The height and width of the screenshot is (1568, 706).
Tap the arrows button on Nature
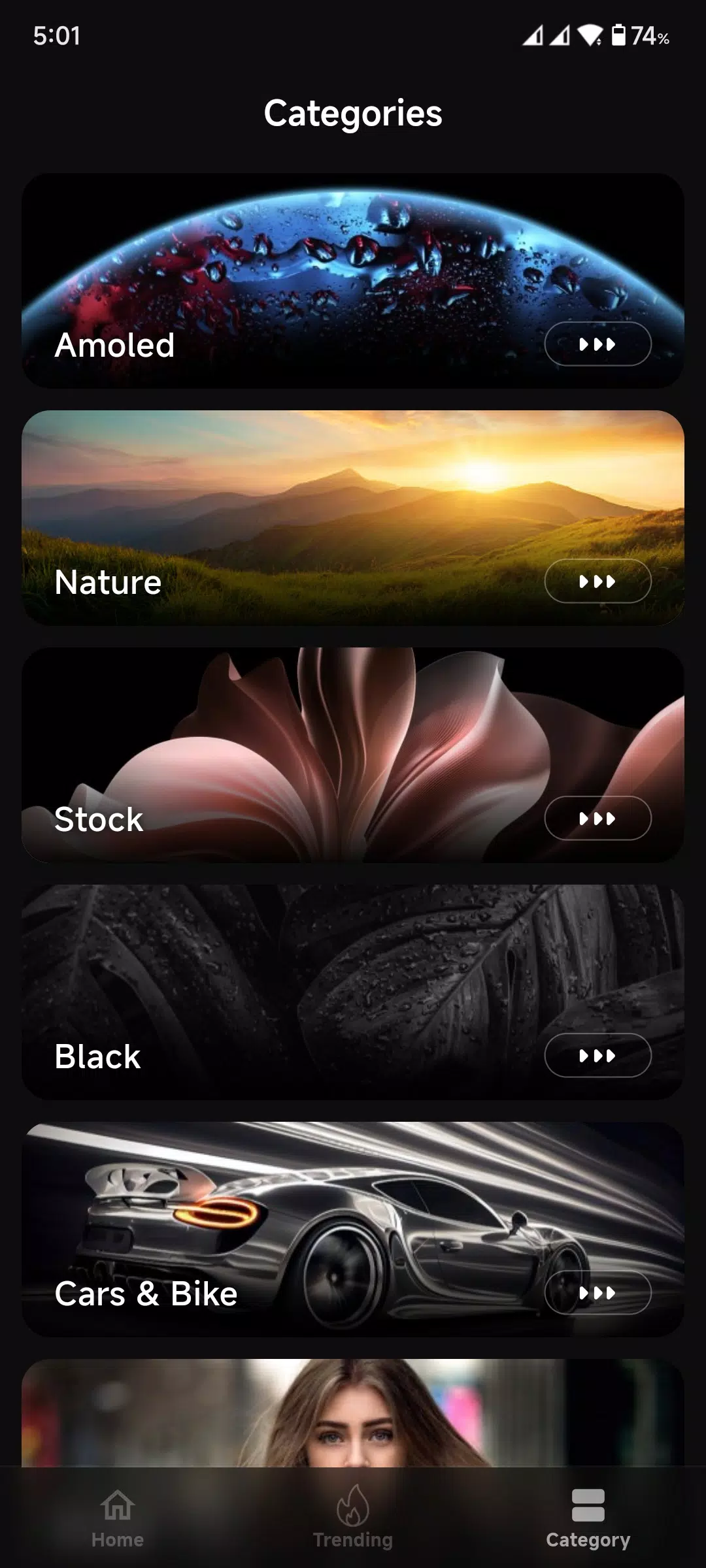pyautogui.click(x=597, y=581)
